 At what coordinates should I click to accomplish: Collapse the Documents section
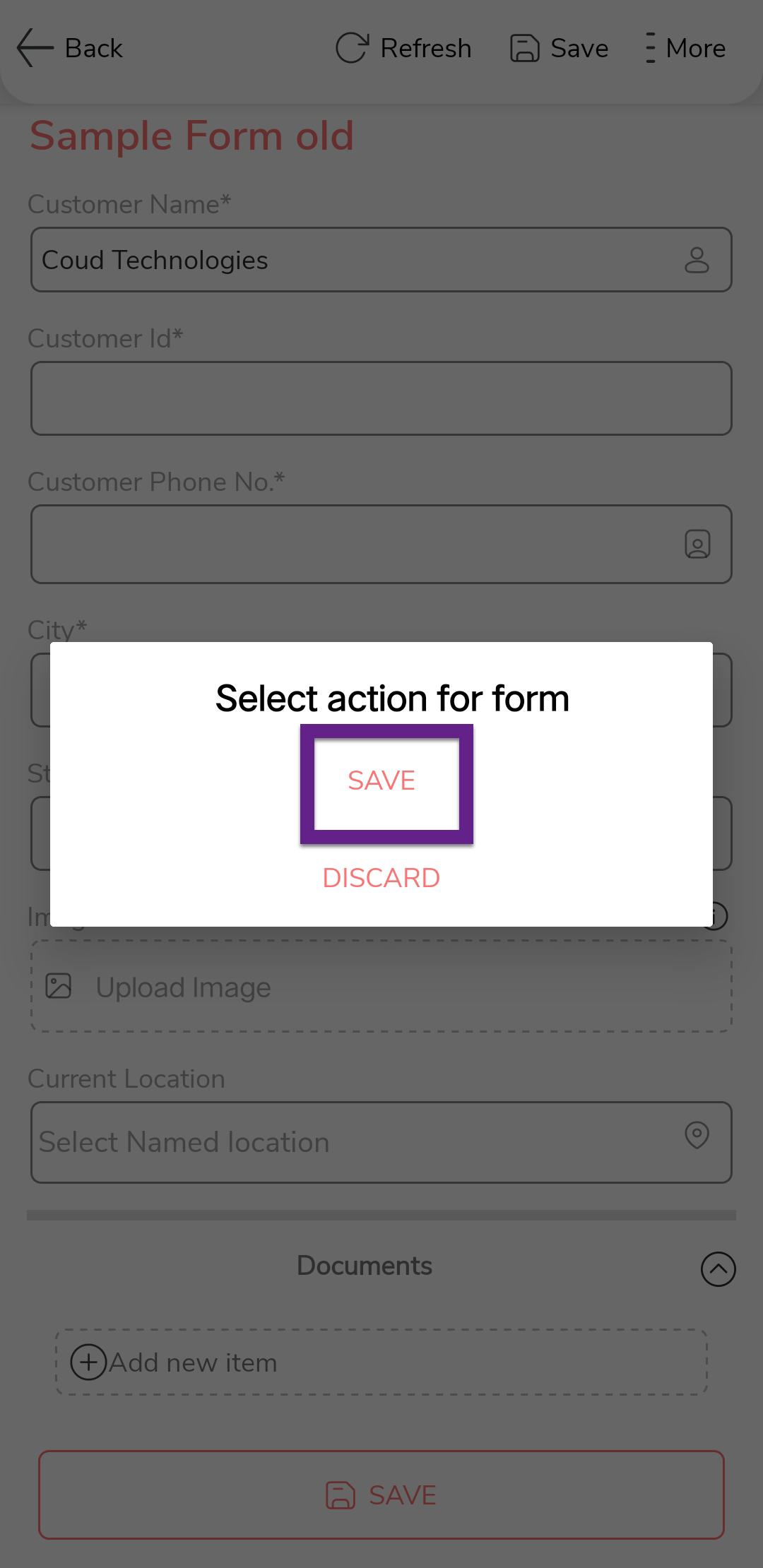coord(718,1269)
